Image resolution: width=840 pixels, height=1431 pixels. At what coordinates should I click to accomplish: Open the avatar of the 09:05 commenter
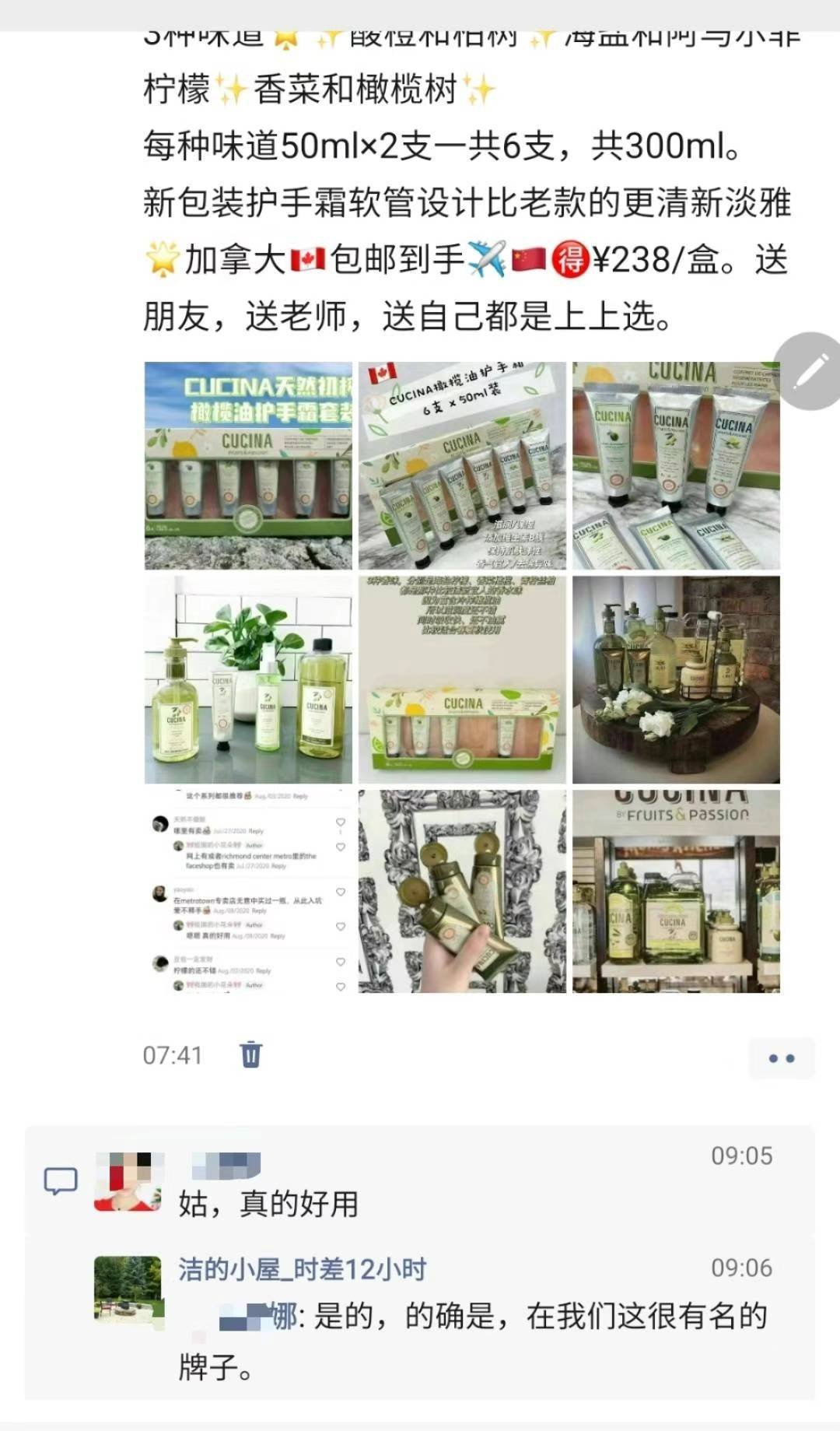128,1181
